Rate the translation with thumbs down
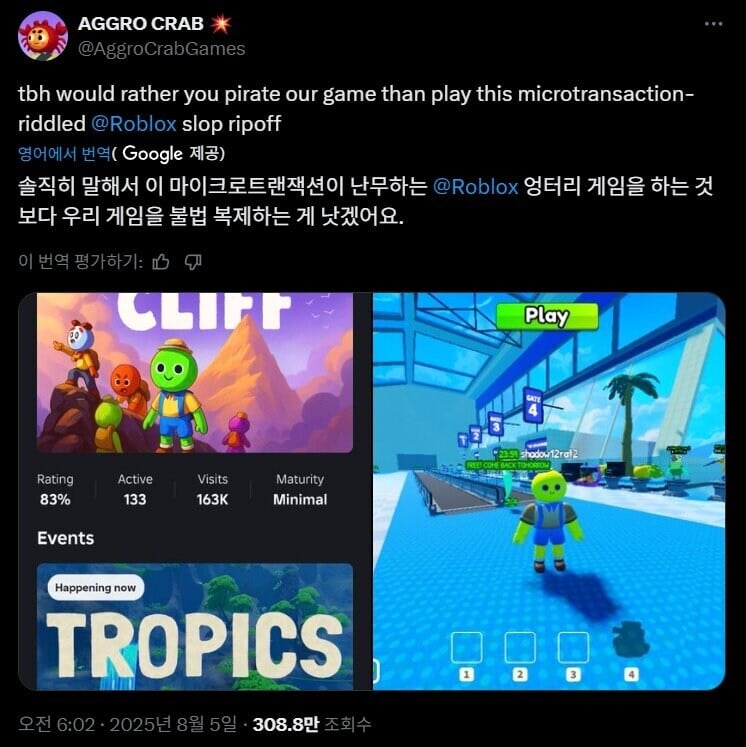 (x=194, y=262)
